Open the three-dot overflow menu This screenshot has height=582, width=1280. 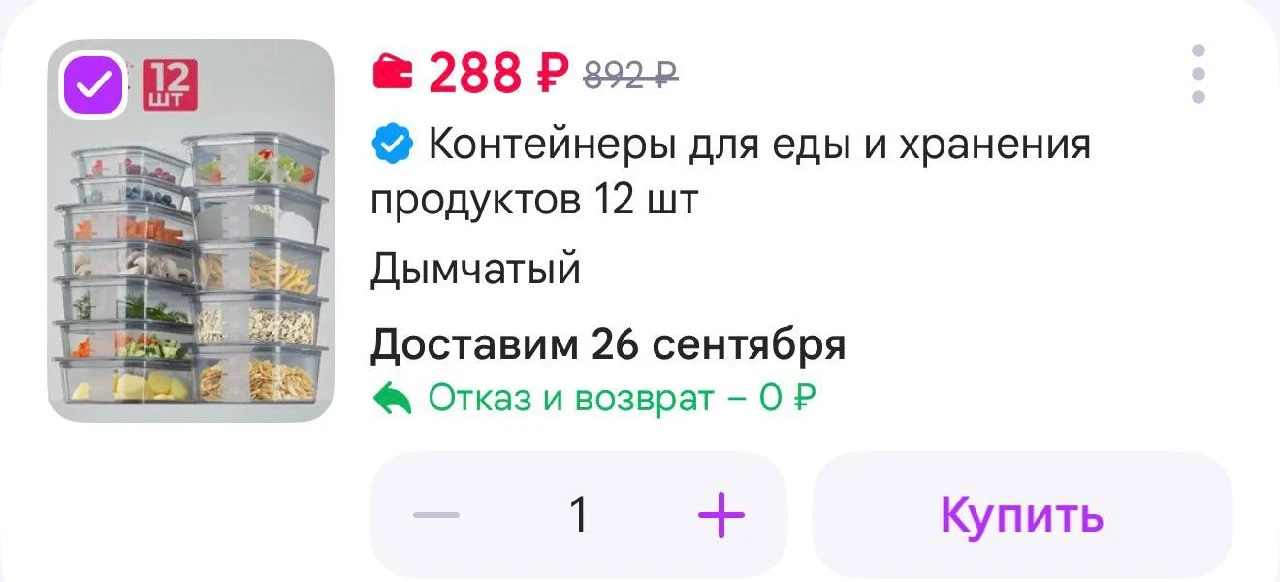[x=1198, y=74]
